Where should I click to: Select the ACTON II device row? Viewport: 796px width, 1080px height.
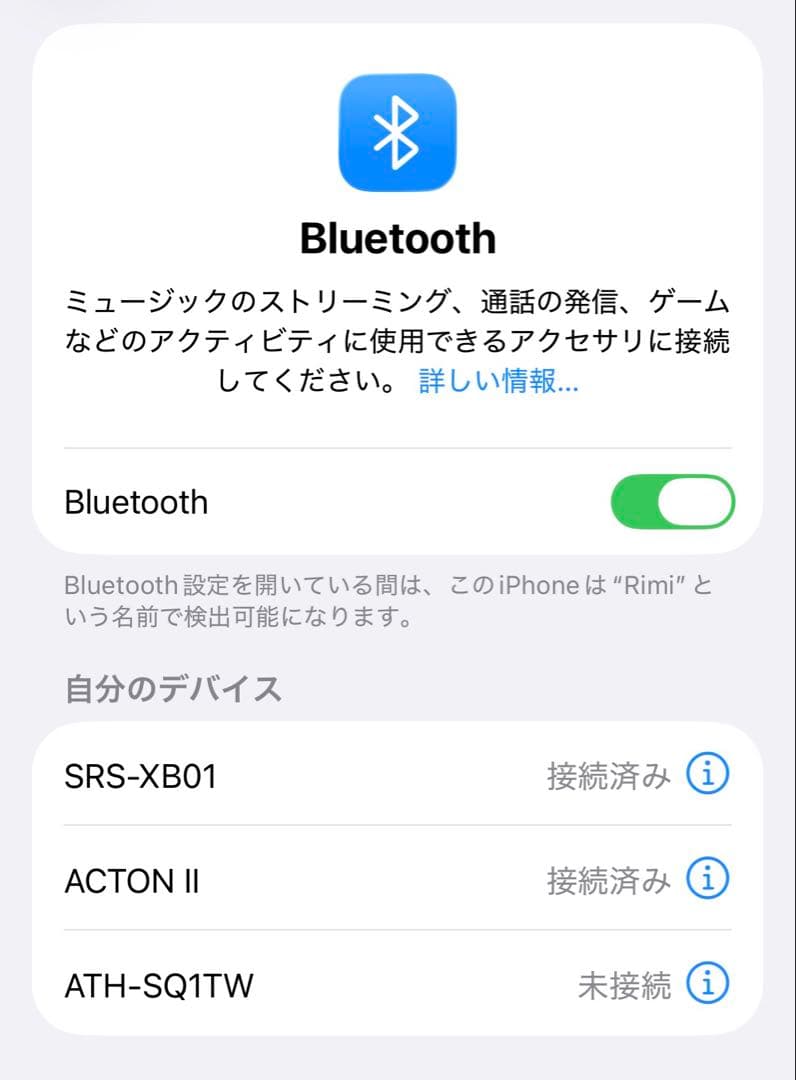point(300,880)
